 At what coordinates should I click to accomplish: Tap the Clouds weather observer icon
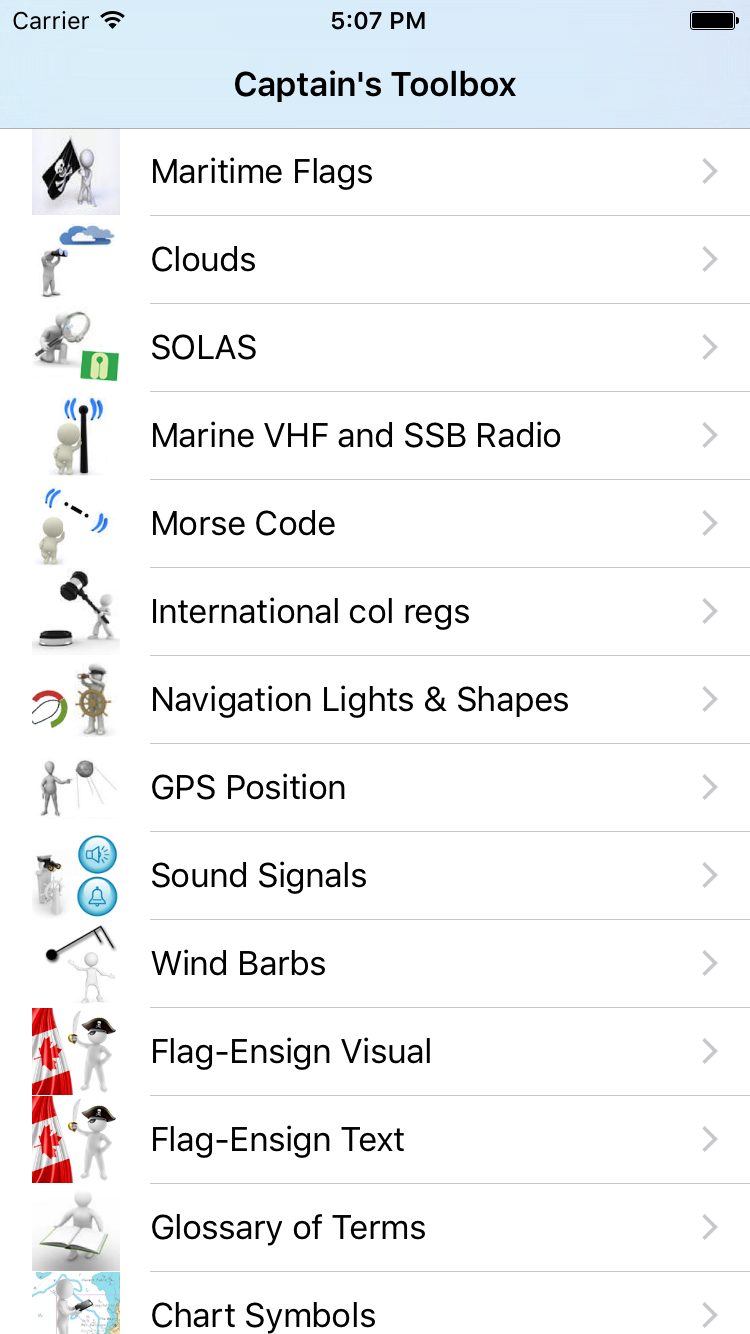(75, 259)
